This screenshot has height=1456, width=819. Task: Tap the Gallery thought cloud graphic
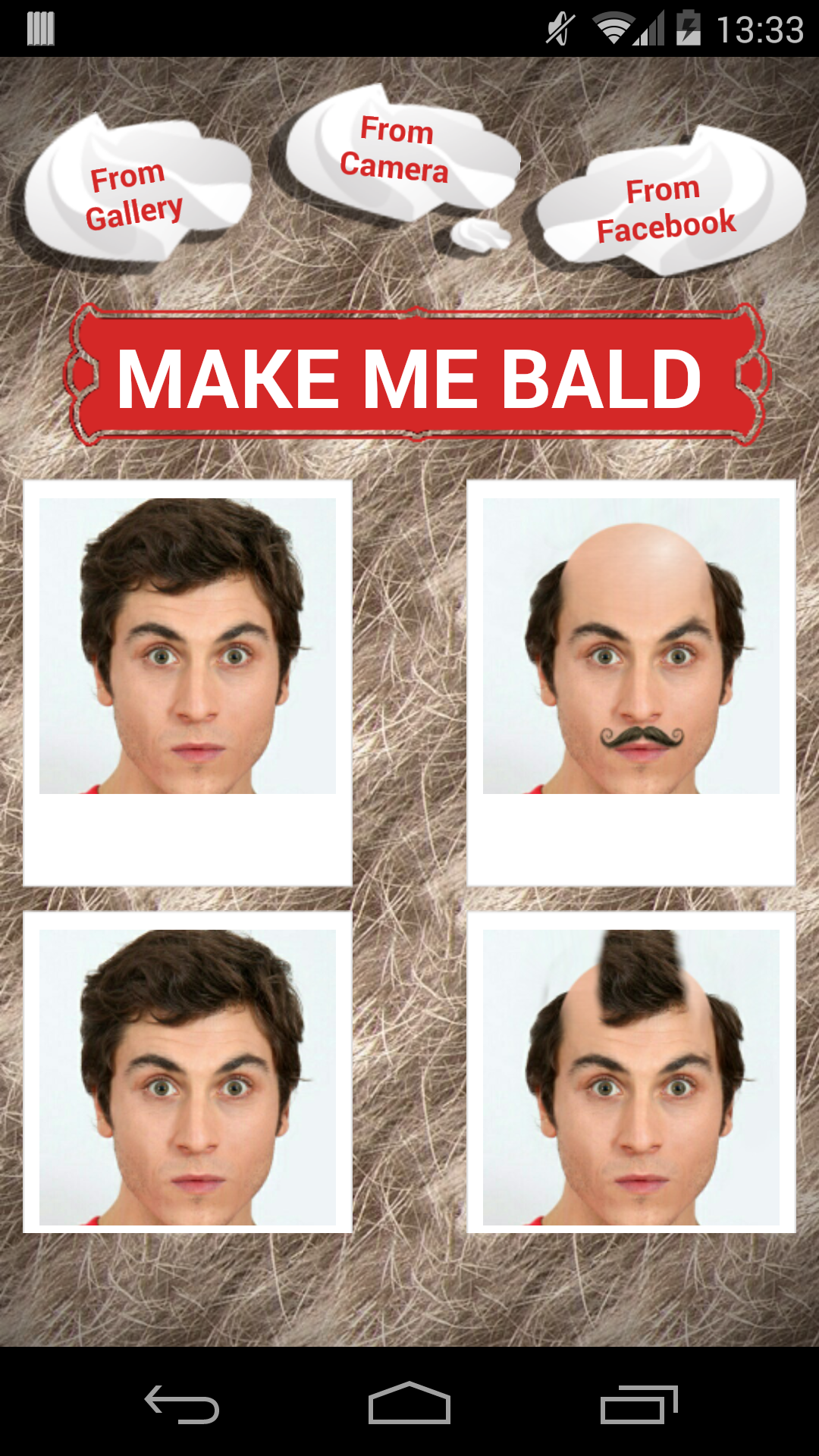pyautogui.click(x=136, y=190)
